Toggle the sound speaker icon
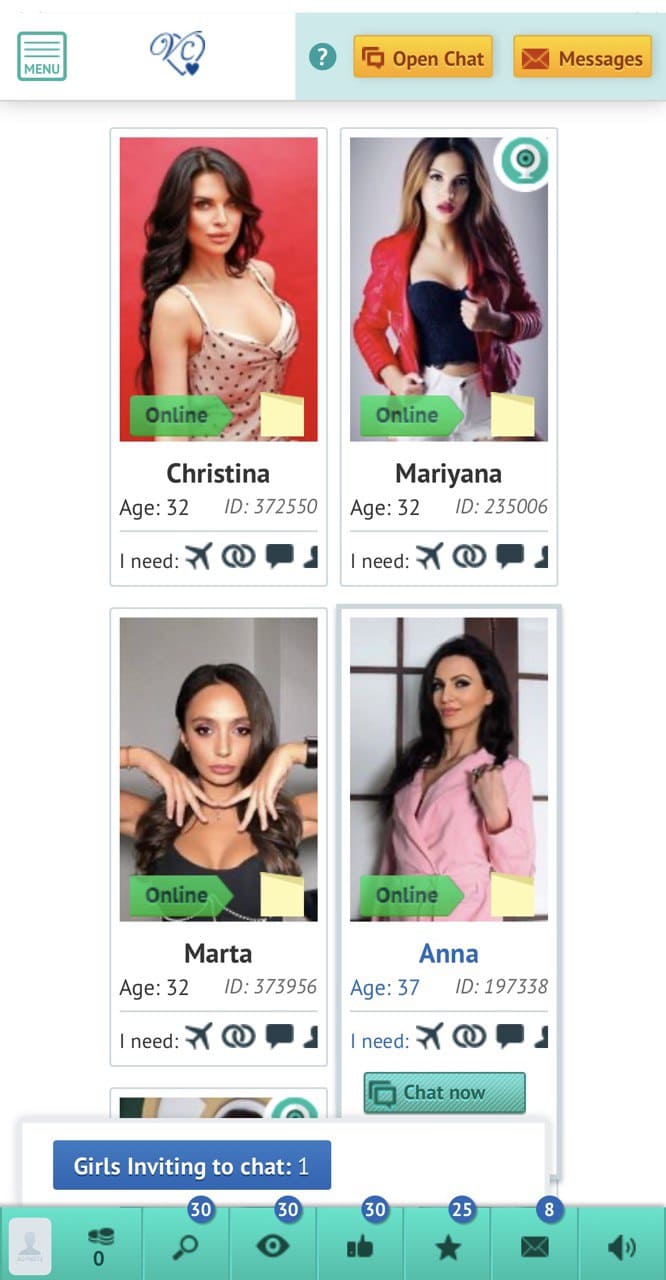Viewport: 666px width, 1280px height. point(621,1246)
